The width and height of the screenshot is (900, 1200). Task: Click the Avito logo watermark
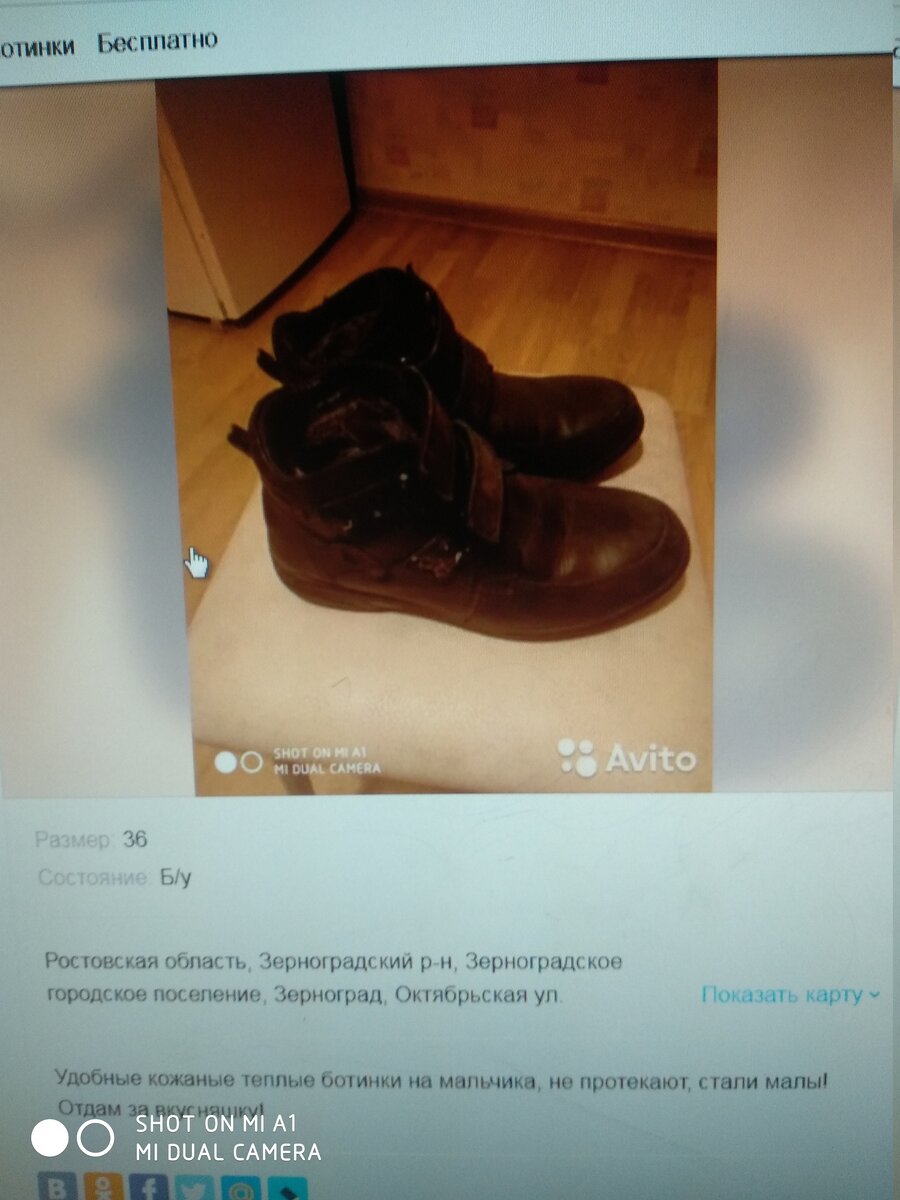click(630, 760)
